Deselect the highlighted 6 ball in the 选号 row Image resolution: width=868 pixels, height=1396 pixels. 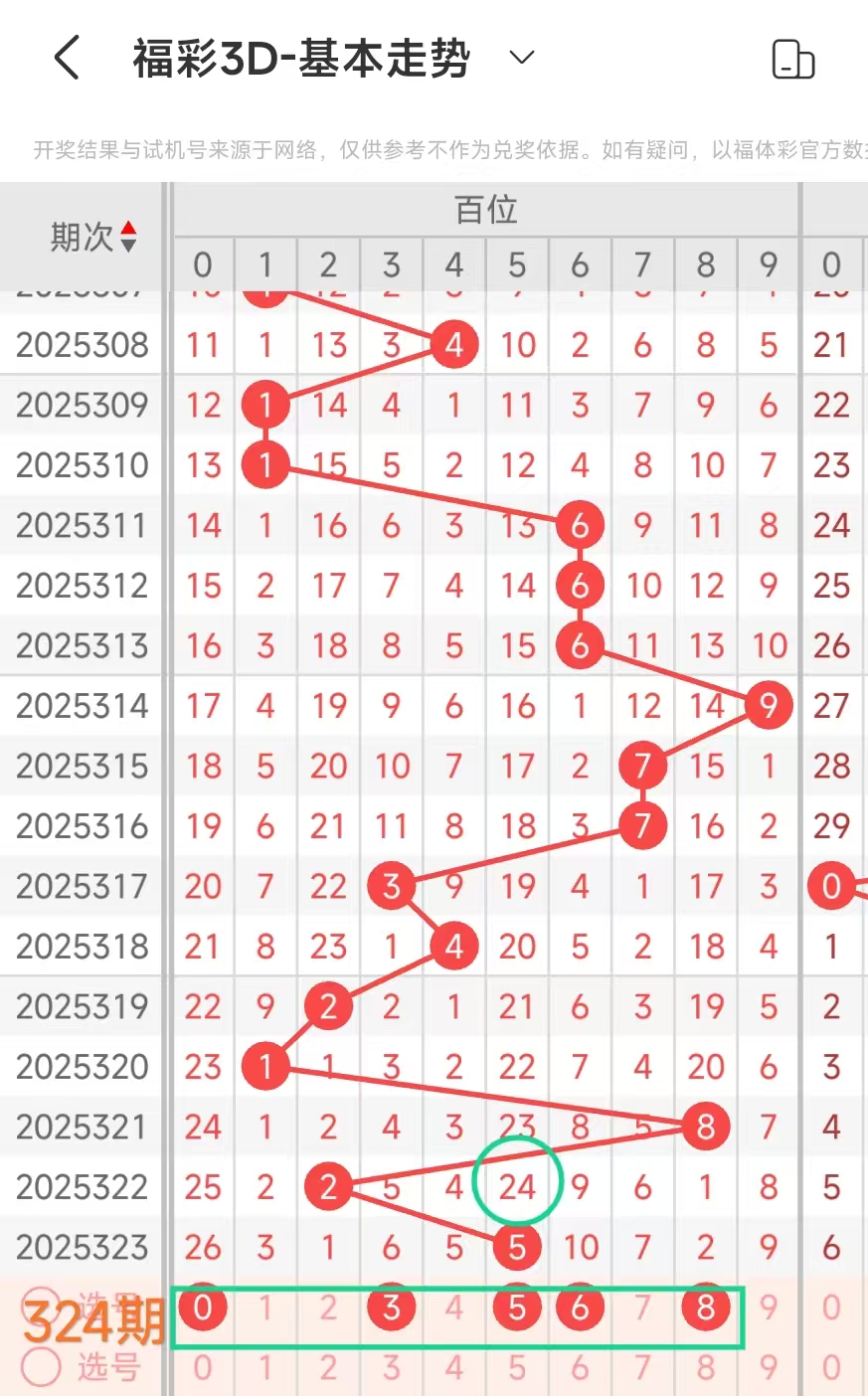click(580, 1307)
